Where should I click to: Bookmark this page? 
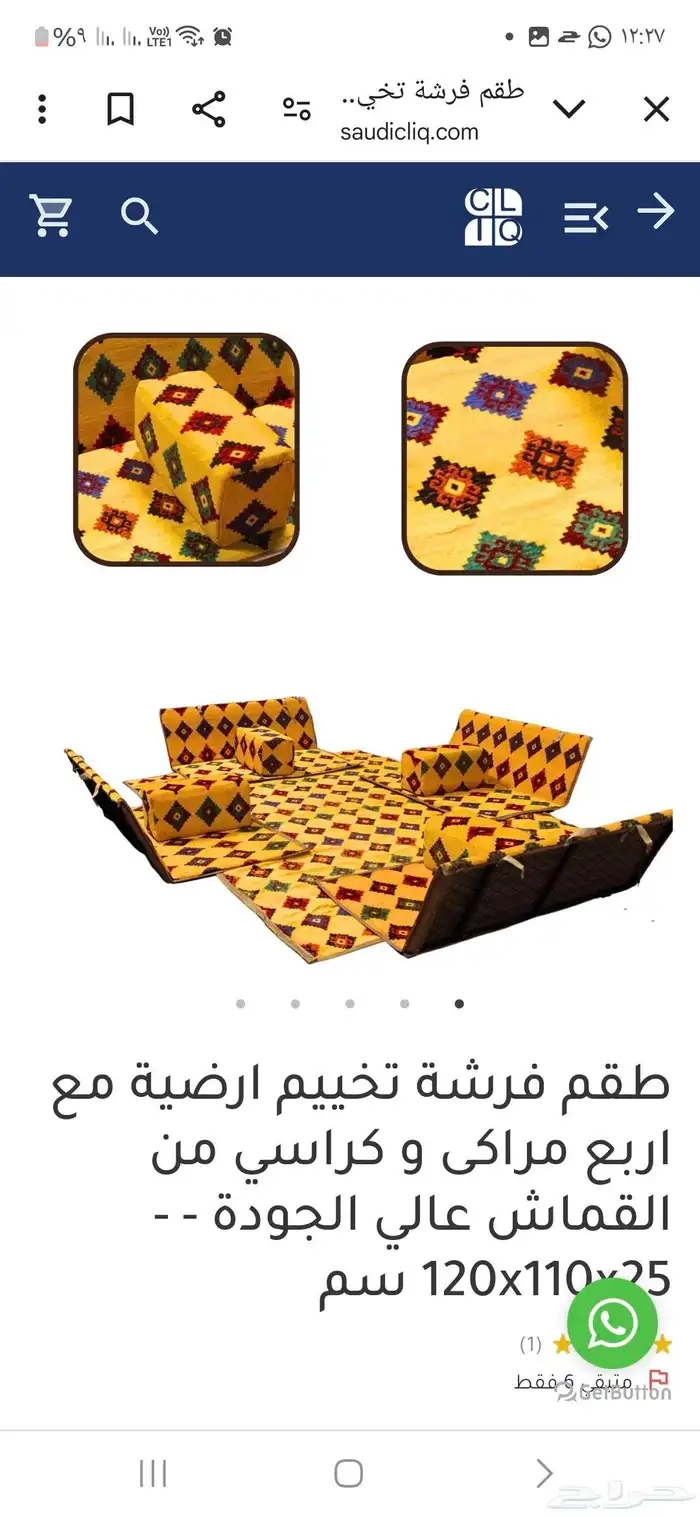121,109
